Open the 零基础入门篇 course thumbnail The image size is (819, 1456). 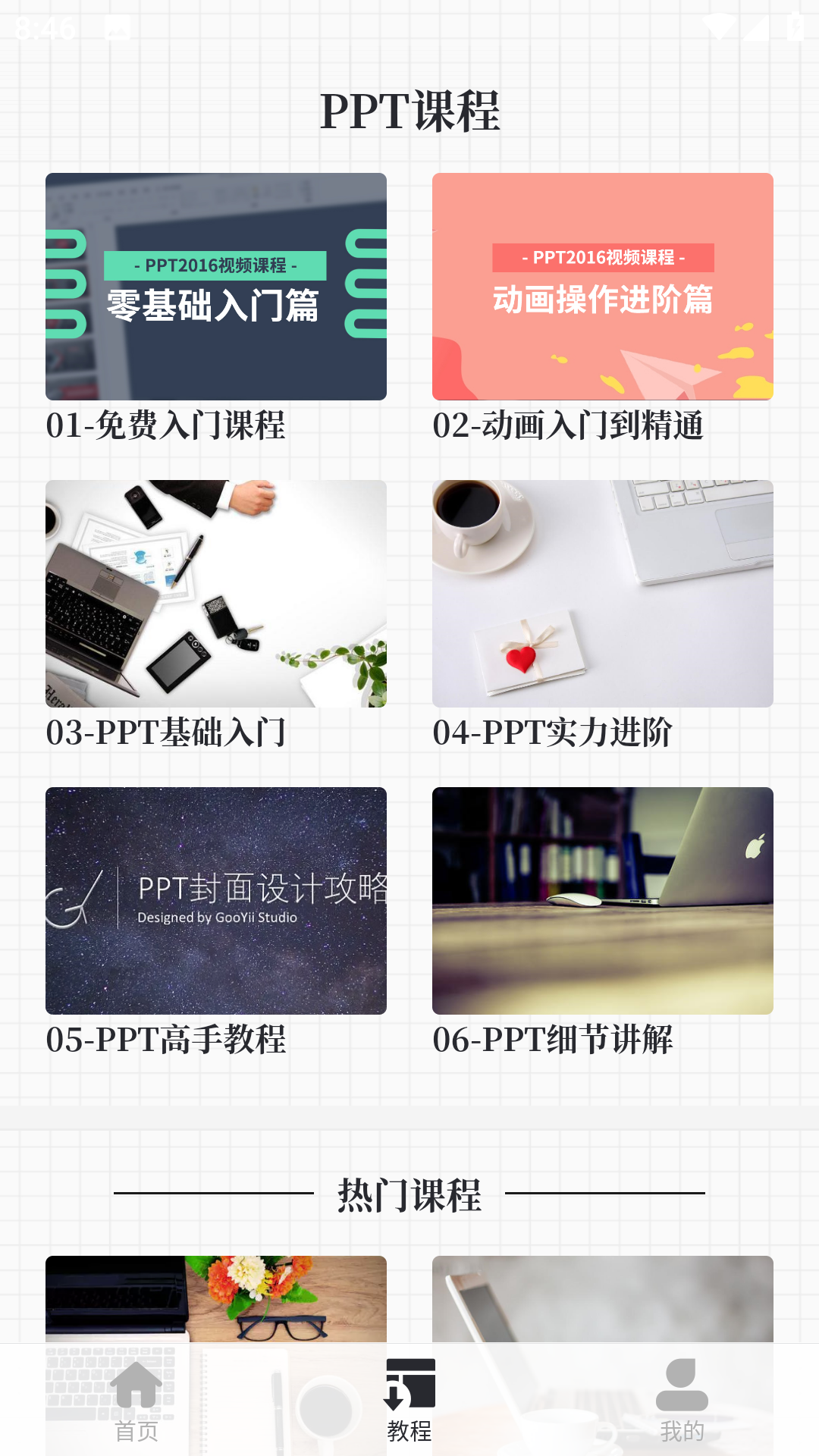(x=216, y=287)
